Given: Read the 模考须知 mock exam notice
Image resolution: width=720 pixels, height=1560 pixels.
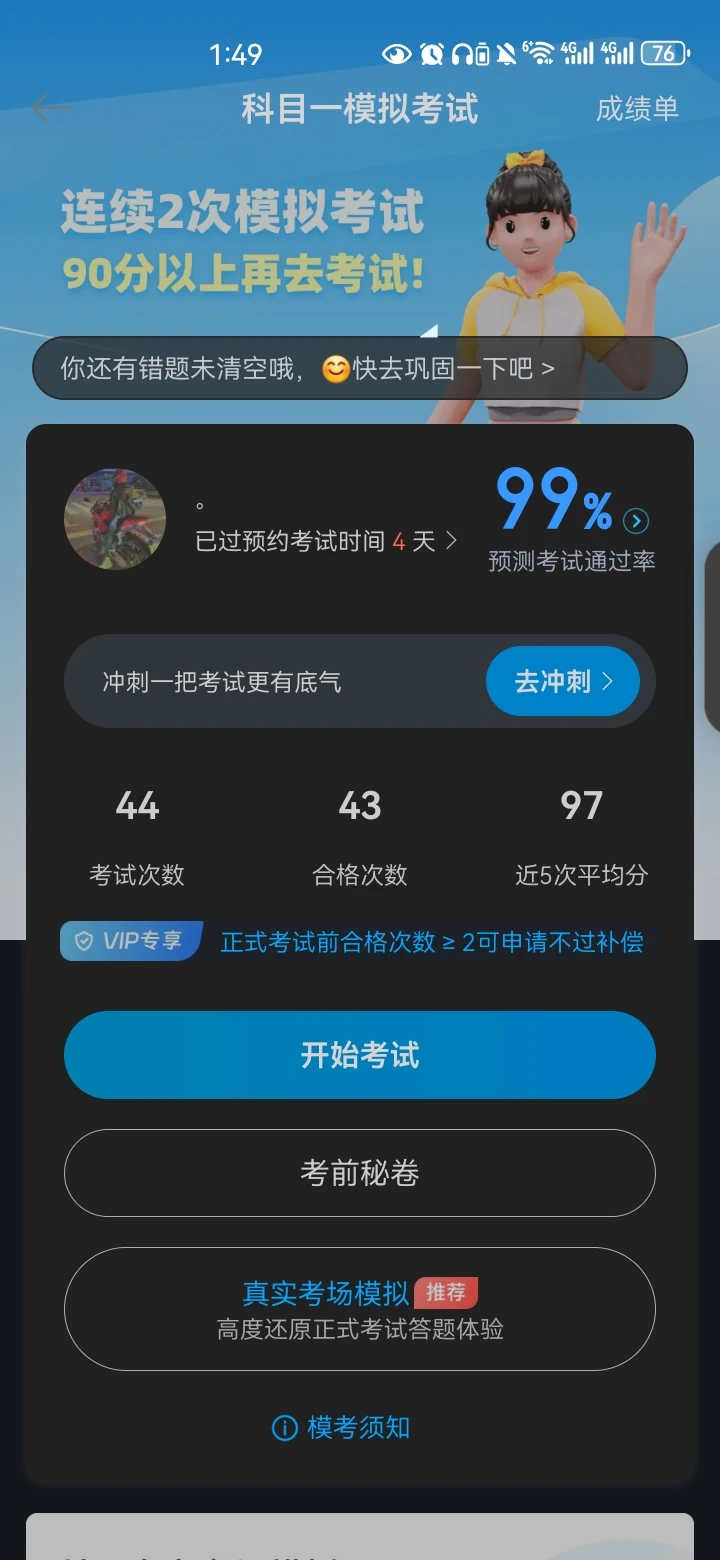Looking at the screenshot, I should [341, 1428].
